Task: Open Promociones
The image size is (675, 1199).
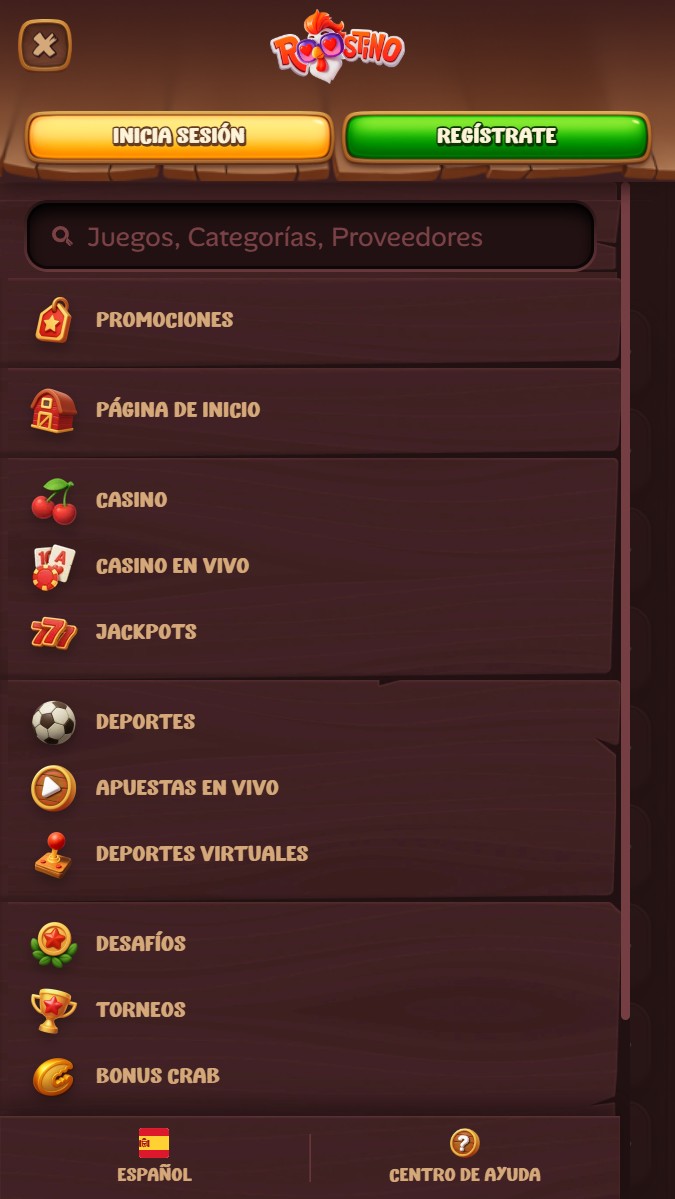Action: (164, 320)
